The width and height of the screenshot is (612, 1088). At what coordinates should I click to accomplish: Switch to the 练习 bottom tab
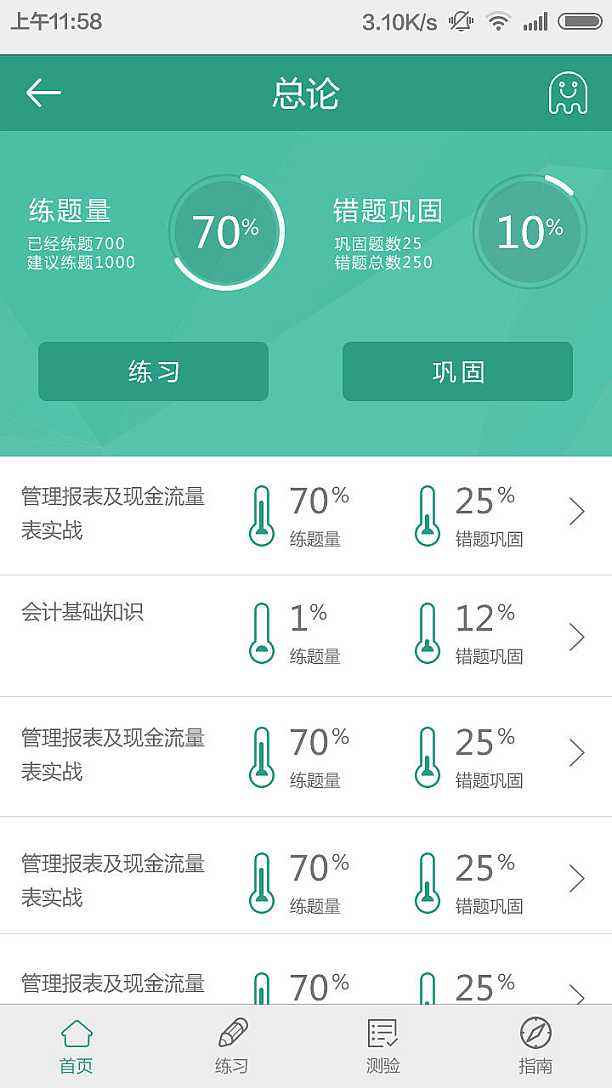[231, 1045]
